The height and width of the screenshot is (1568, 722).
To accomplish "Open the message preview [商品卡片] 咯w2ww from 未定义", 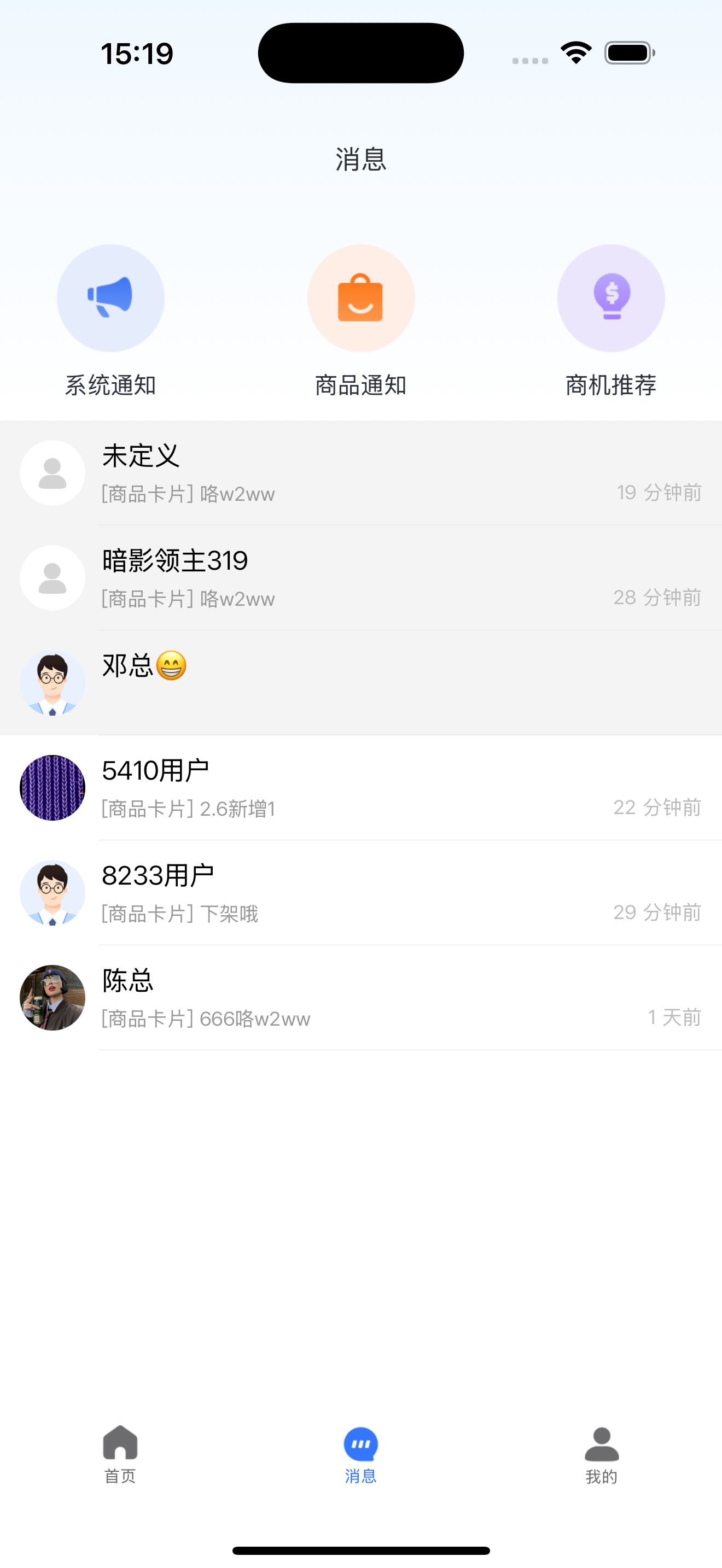I will [x=188, y=494].
